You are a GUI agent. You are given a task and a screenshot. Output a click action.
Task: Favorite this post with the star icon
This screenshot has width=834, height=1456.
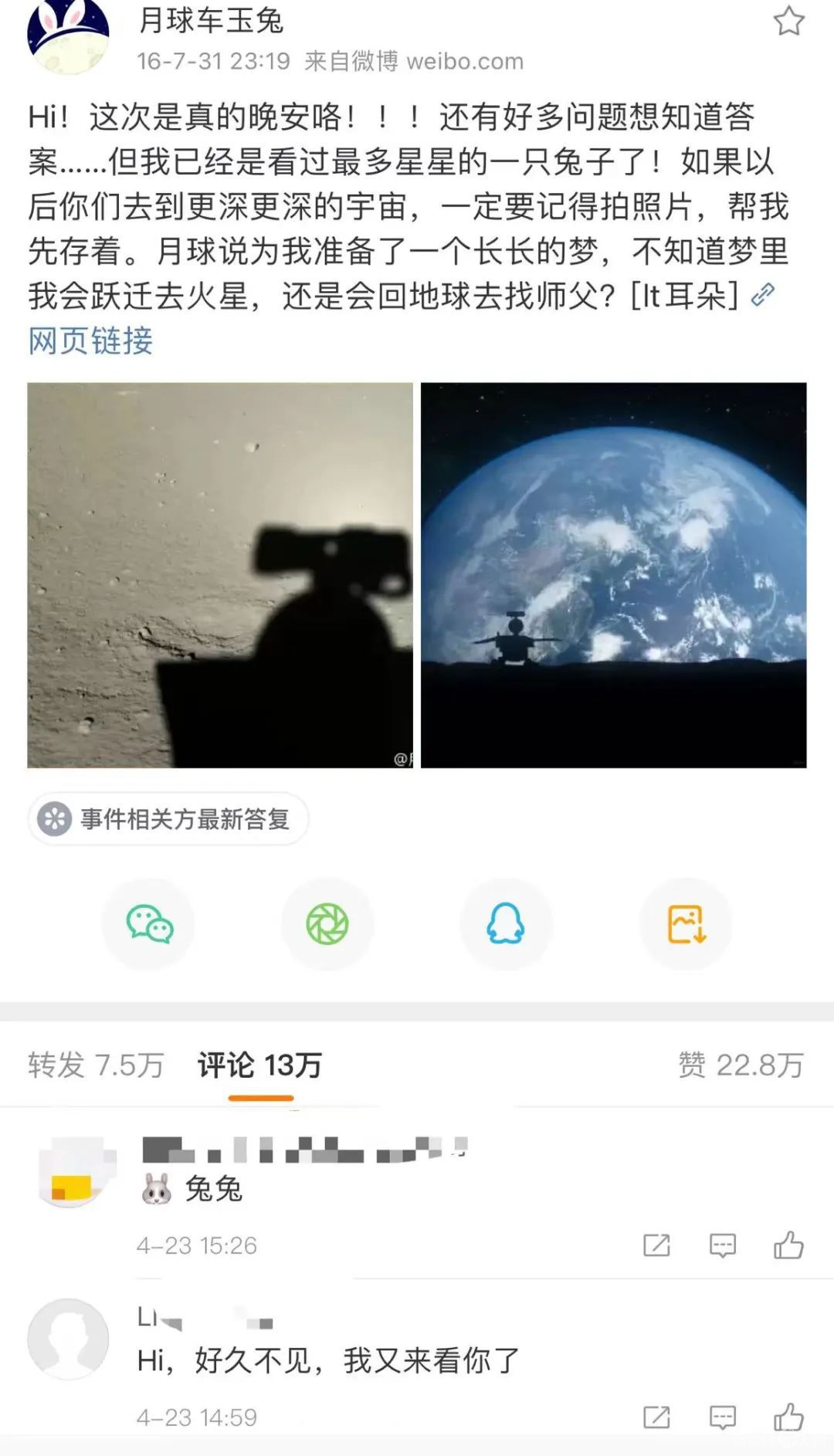tap(788, 21)
